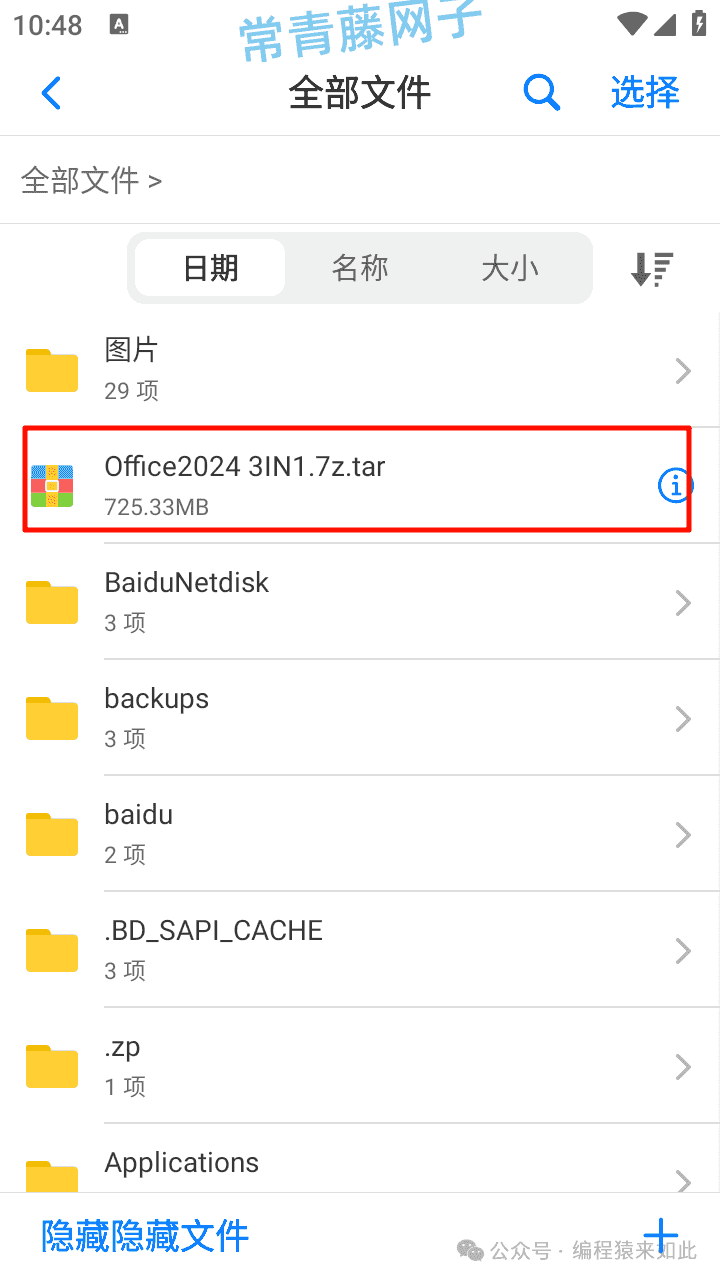Open the .zp folder
The width and height of the screenshot is (720, 1280).
point(360,1066)
